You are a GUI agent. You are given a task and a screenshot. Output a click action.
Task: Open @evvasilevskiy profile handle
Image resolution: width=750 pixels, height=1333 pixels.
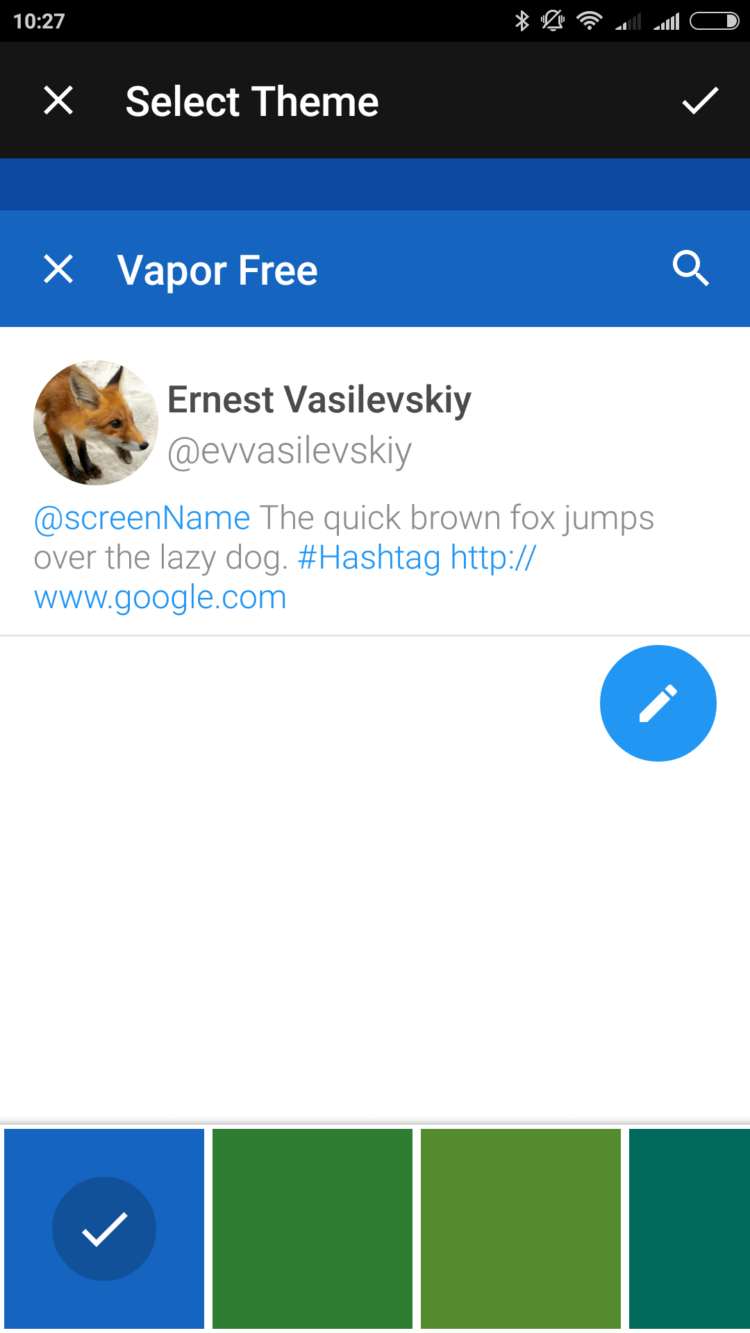pyautogui.click(x=290, y=450)
